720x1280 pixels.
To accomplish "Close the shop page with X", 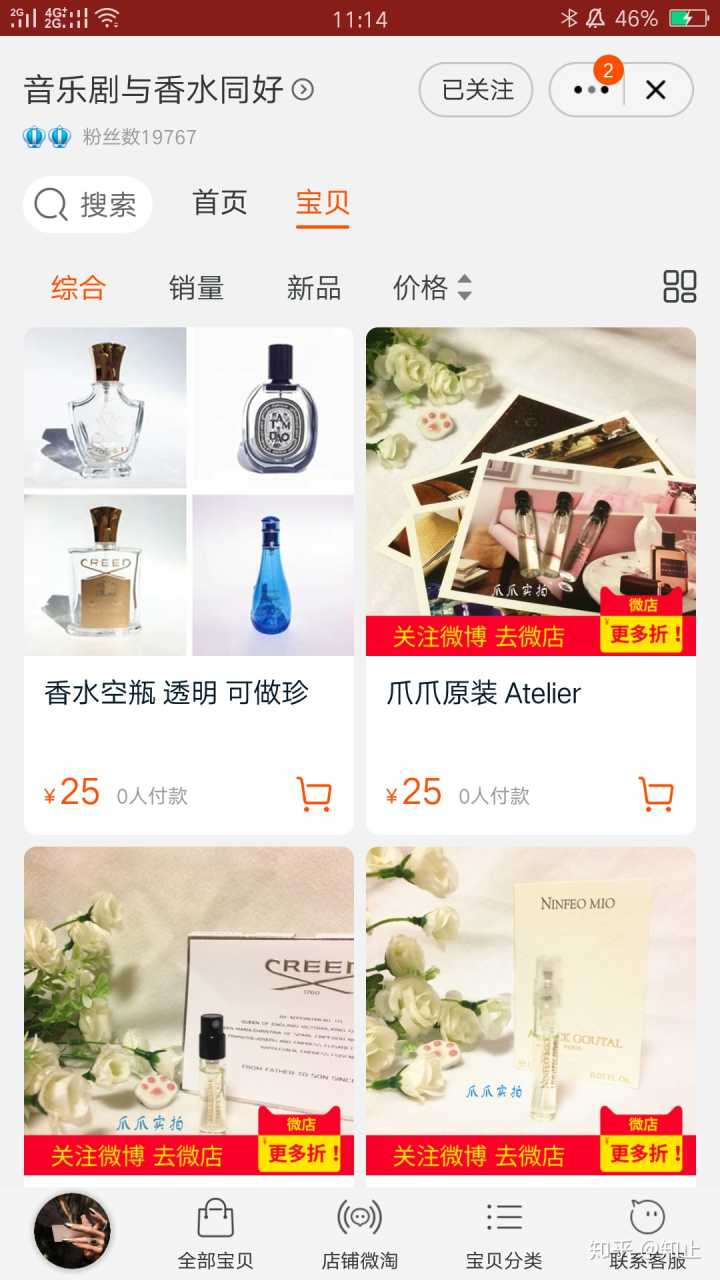I will pos(656,90).
